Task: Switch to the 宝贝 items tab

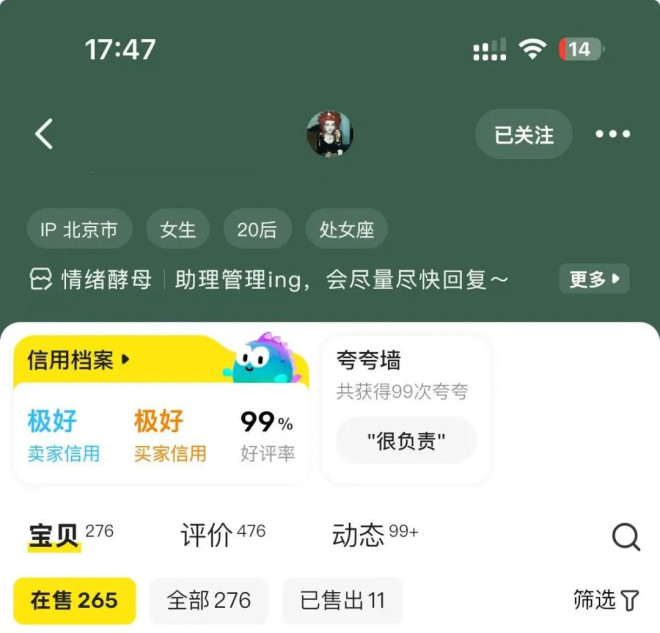Action: [x=54, y=536]
